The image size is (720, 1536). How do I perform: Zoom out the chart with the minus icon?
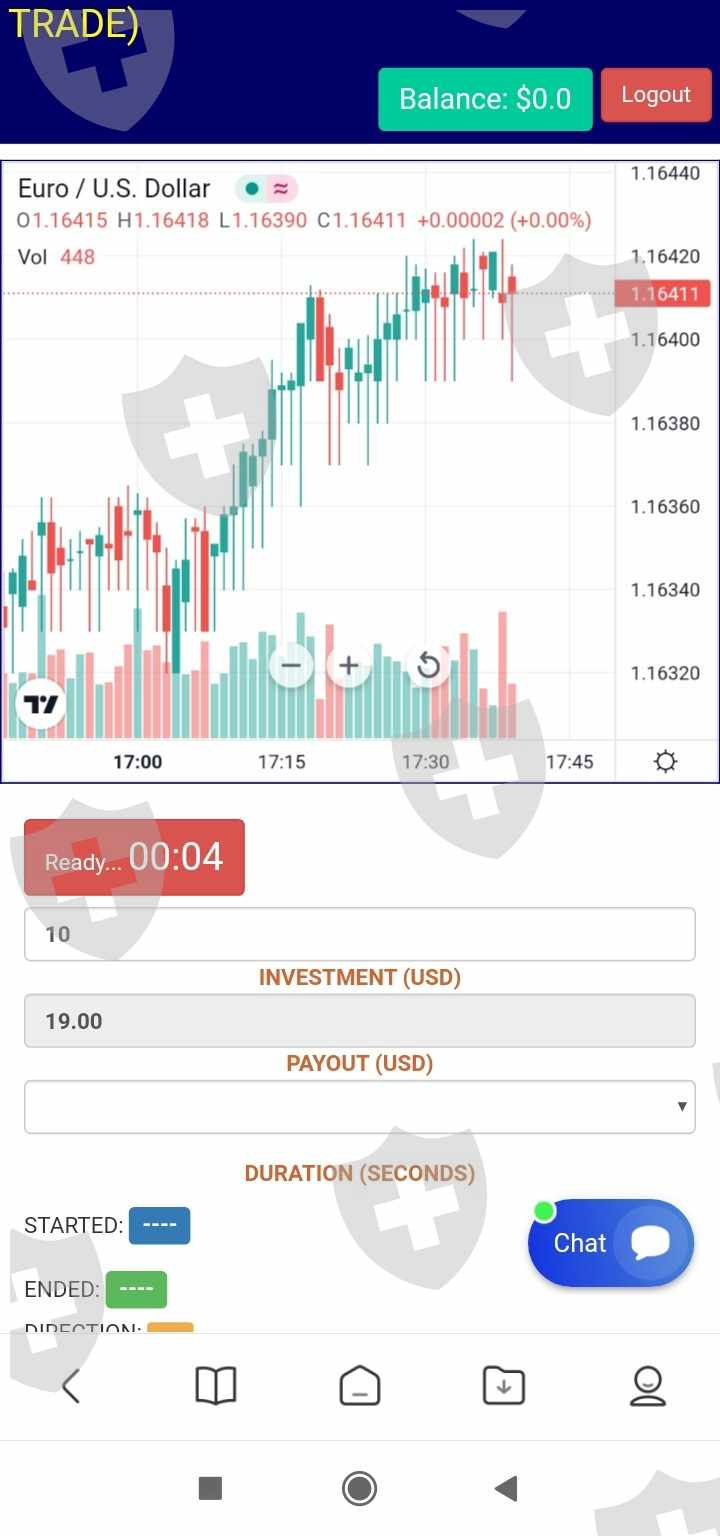point(291,665)
